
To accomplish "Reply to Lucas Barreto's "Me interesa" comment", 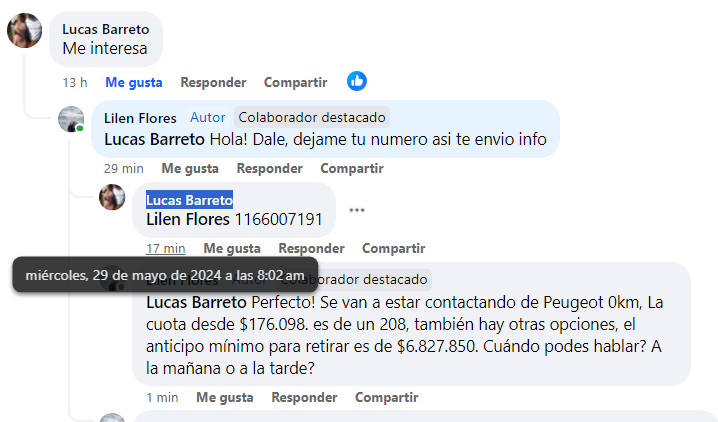I will tap(213, 82).
